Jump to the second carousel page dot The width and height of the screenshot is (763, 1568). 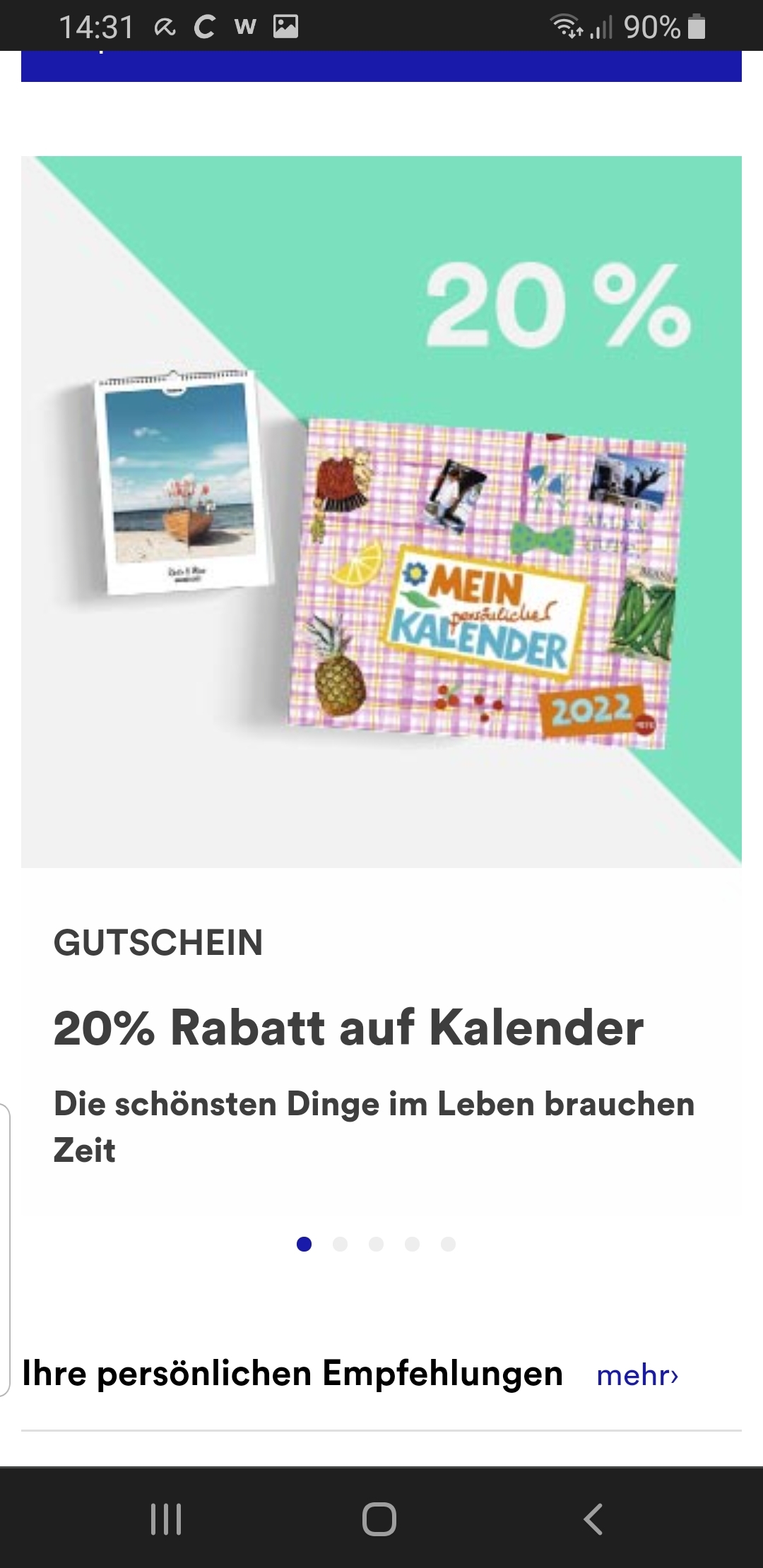tap(340, 1244)
